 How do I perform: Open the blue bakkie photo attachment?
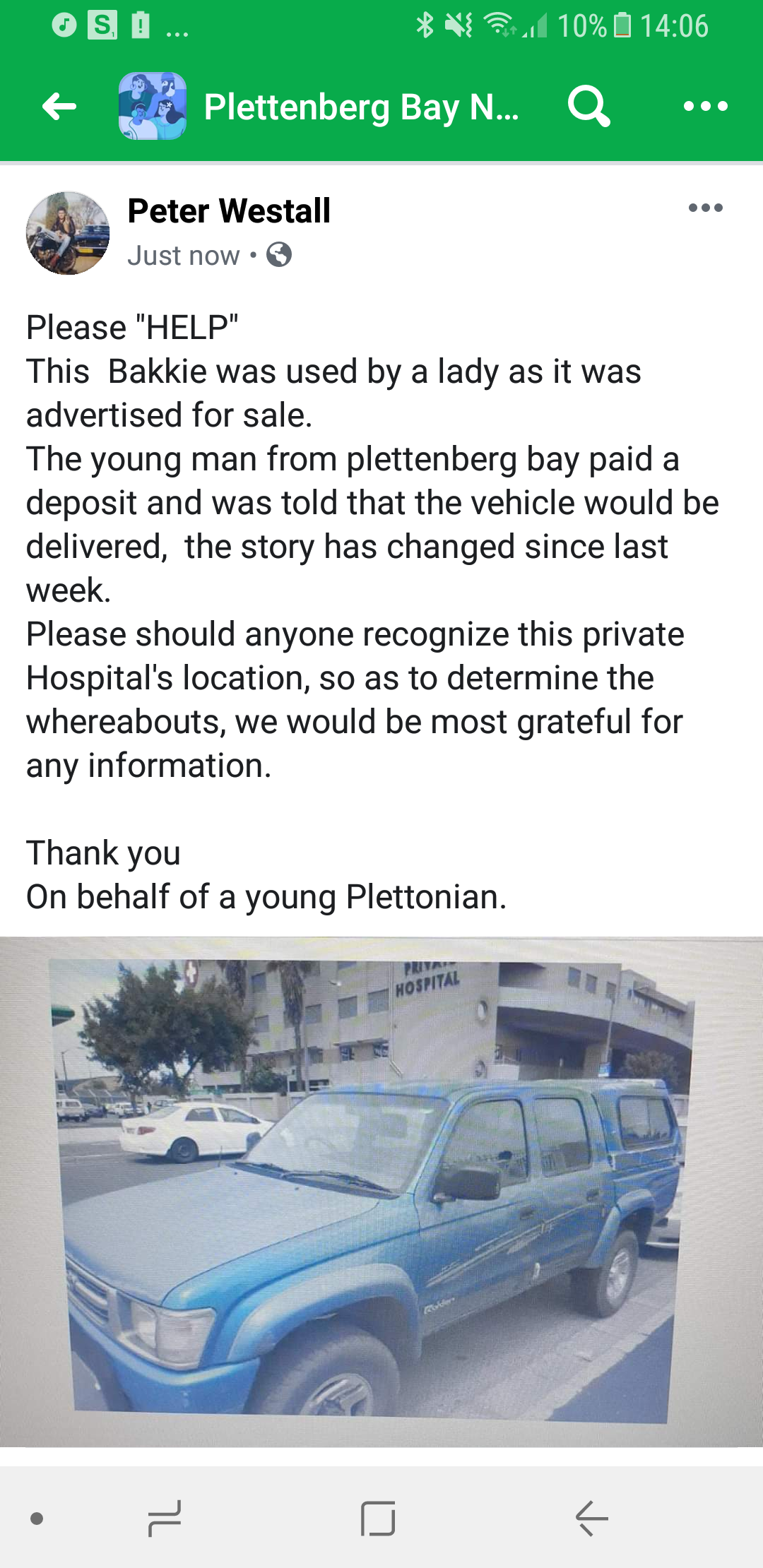(381, 1201)
